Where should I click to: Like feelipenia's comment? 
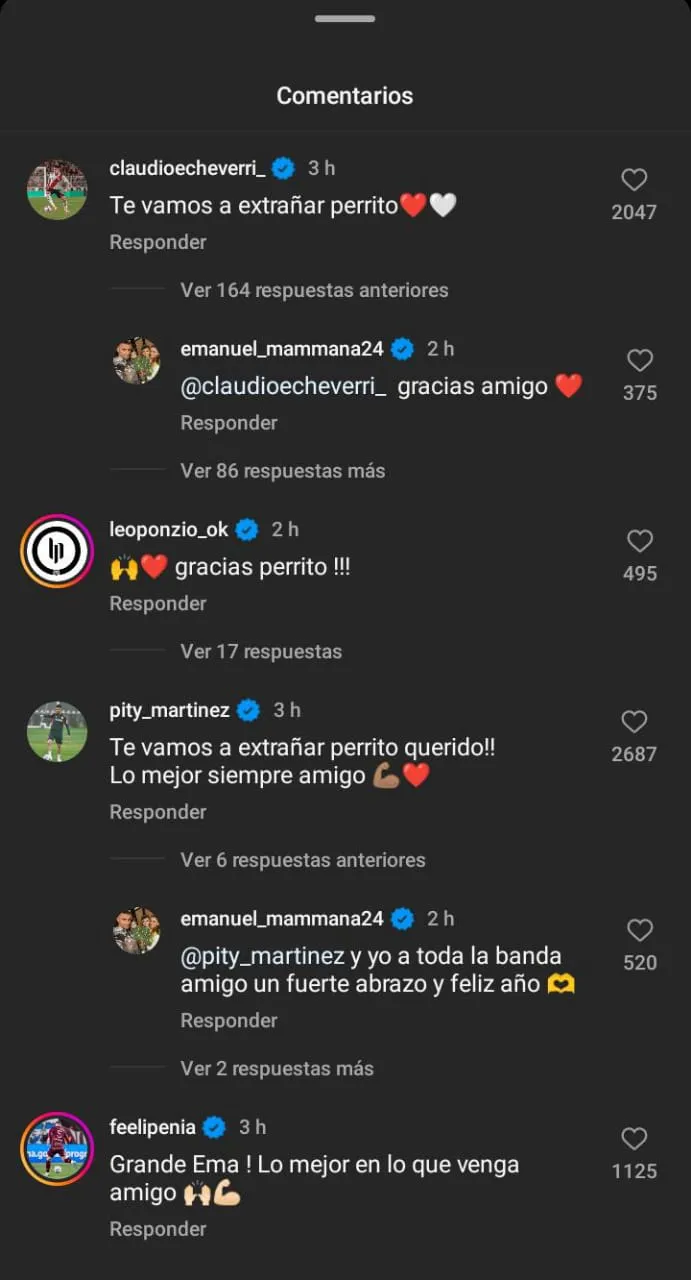pyautogui.click(x=634, y=1139)
